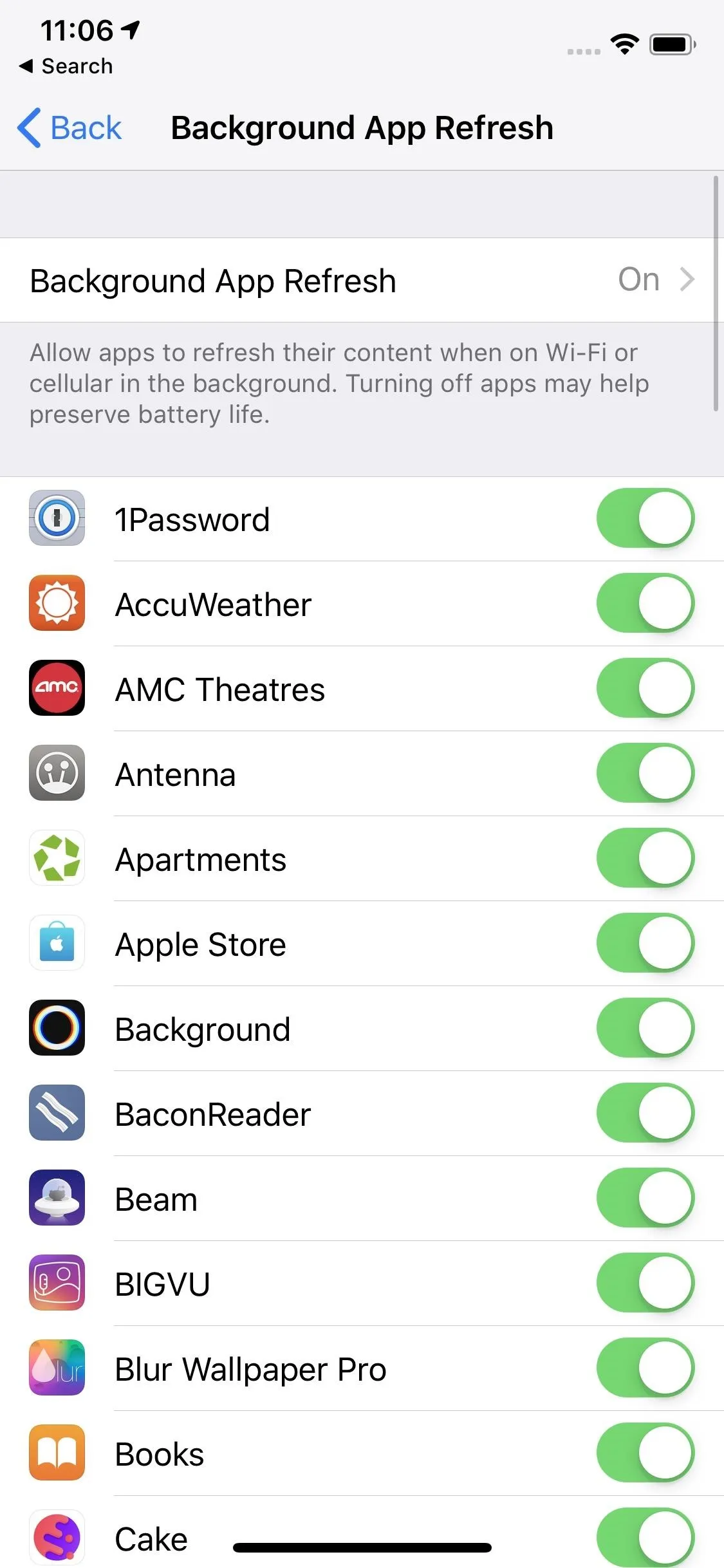Disable the Apartments toggle
Image resolution: width=724 pixels, height=1568 pixels.
tap(645, 858)
